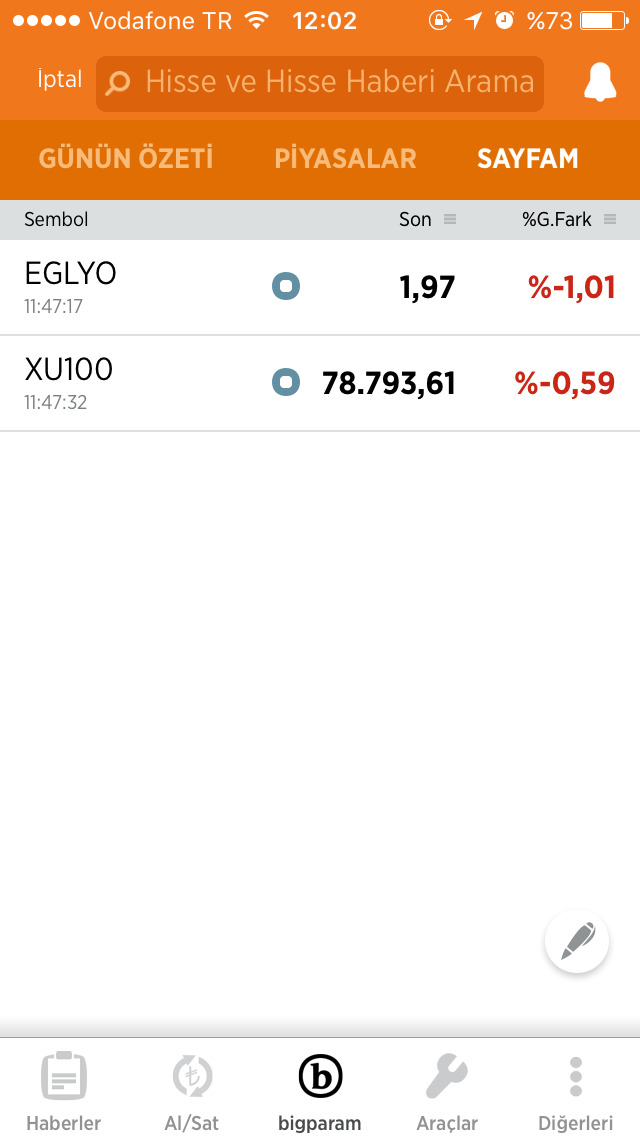Tap İptal to cancel search
Viewport: 640px width, 1136px height.
(60, 80)
